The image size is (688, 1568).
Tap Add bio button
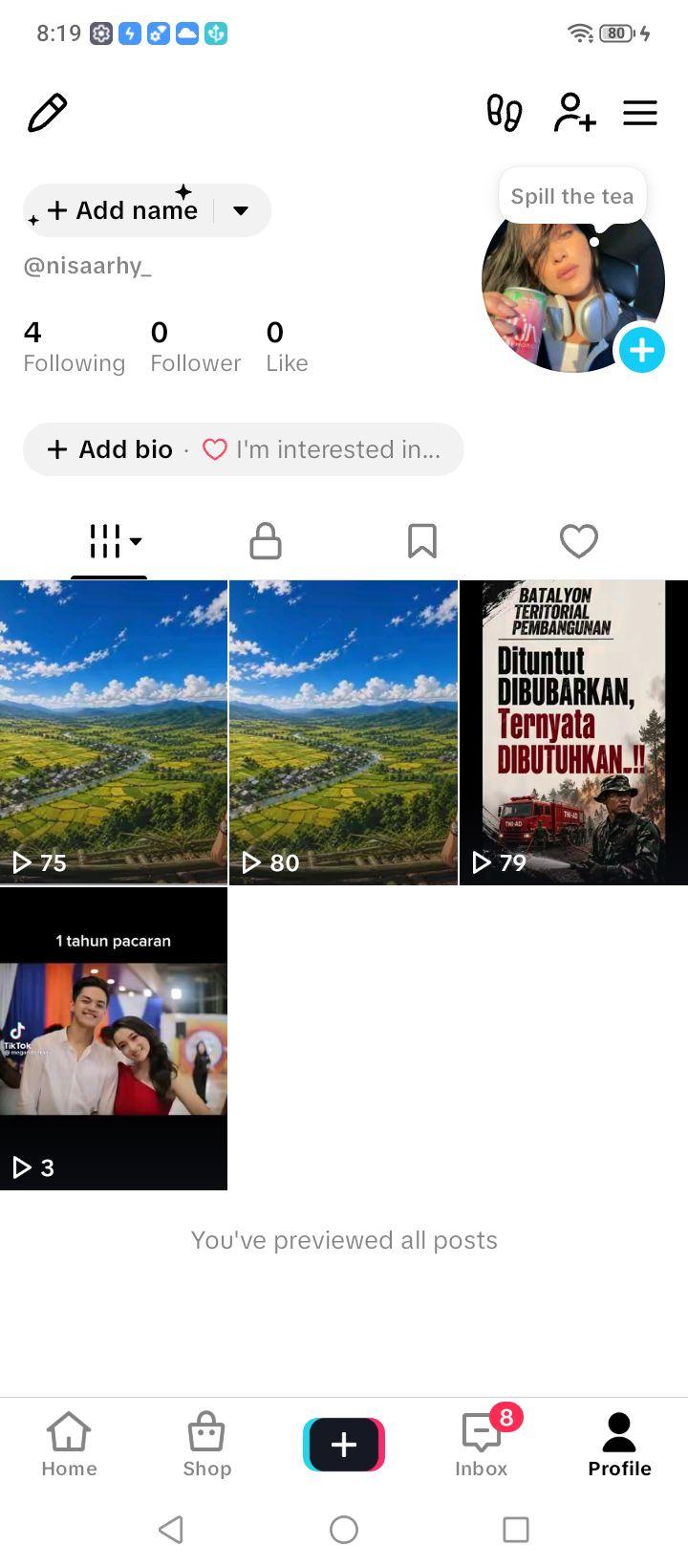[111, 449]
